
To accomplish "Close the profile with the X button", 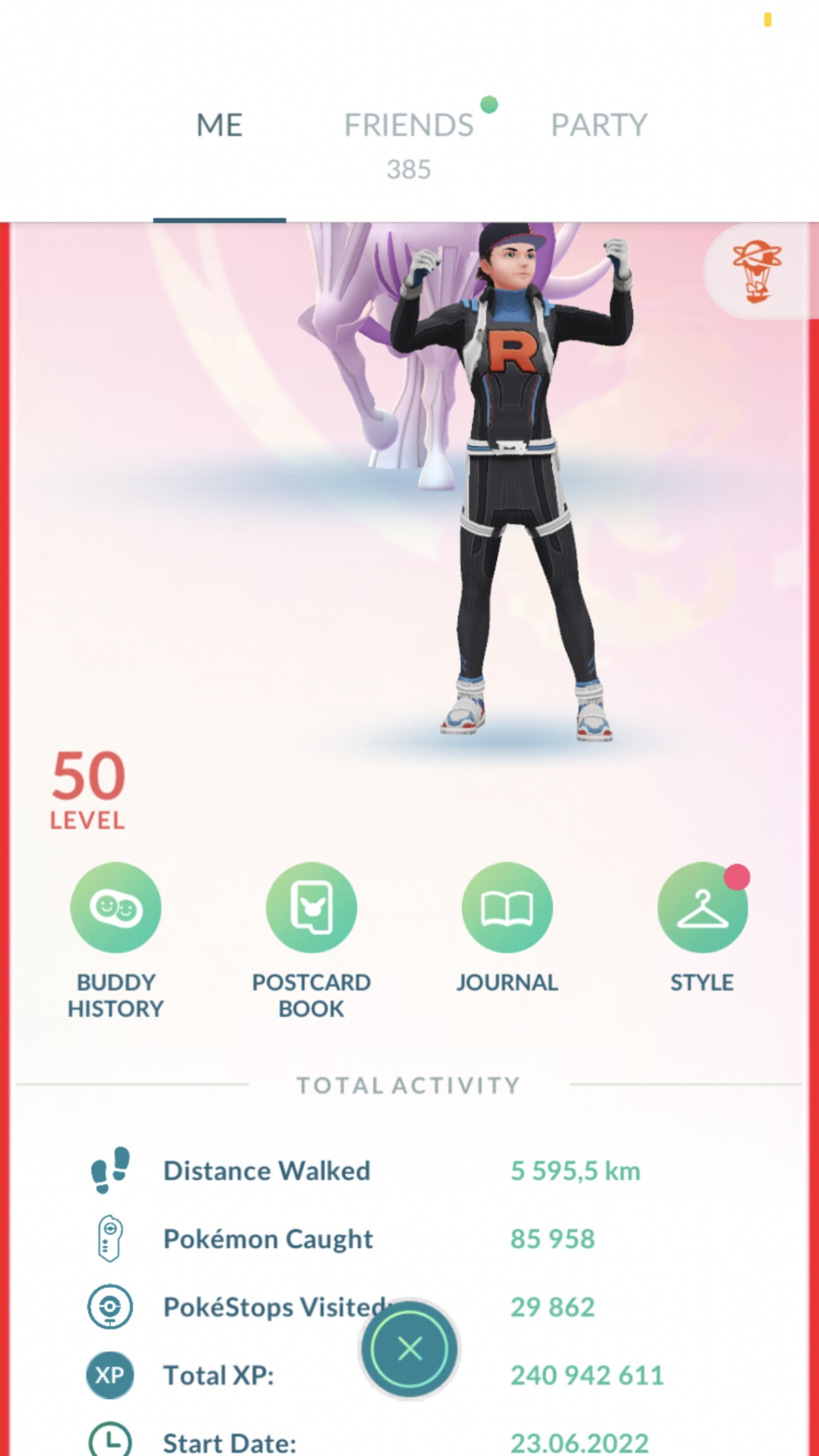I will coord(409,1349).
